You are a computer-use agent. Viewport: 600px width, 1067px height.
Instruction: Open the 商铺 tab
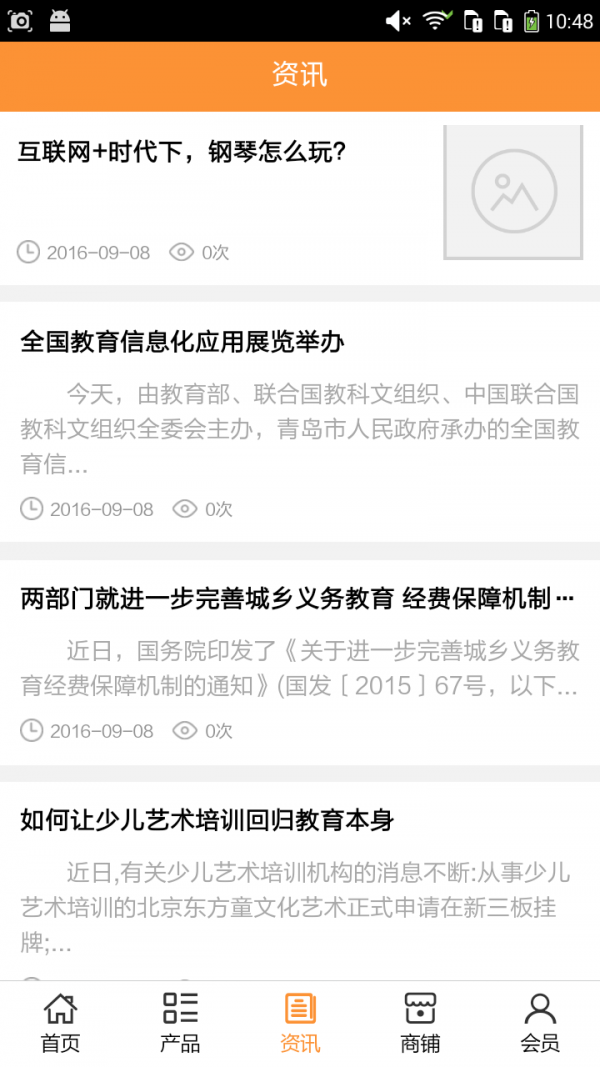(x=420, y=1023)
